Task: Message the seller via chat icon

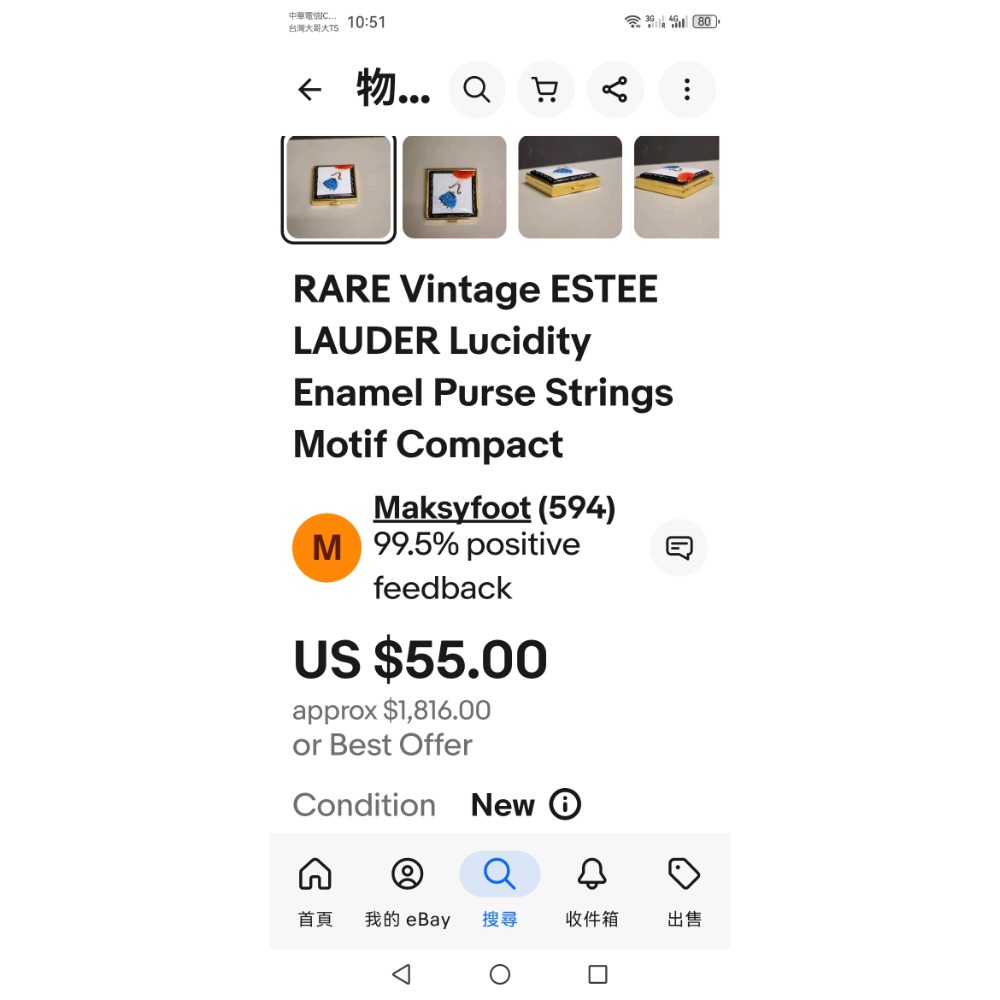Action: click(x=679, y=548)
